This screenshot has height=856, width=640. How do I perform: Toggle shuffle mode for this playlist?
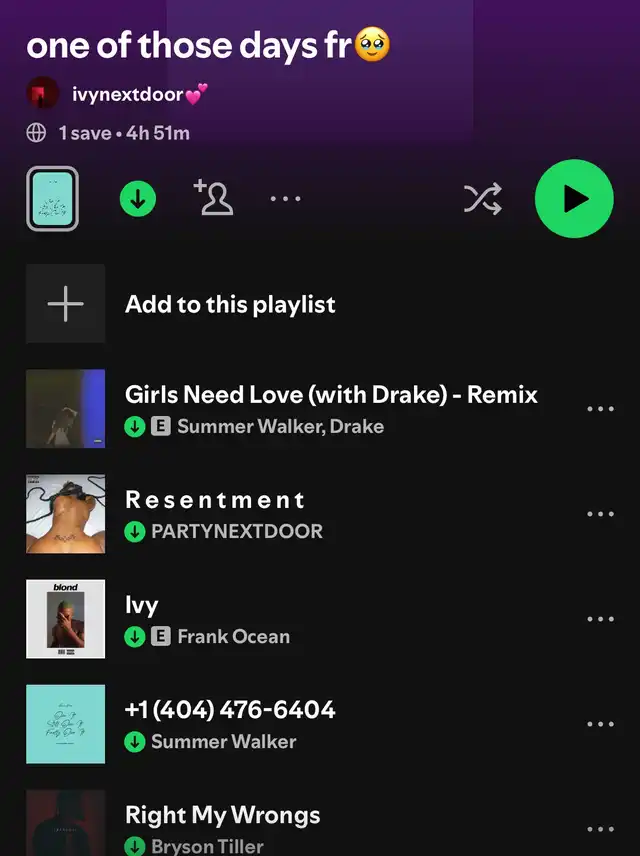(482, 199)
